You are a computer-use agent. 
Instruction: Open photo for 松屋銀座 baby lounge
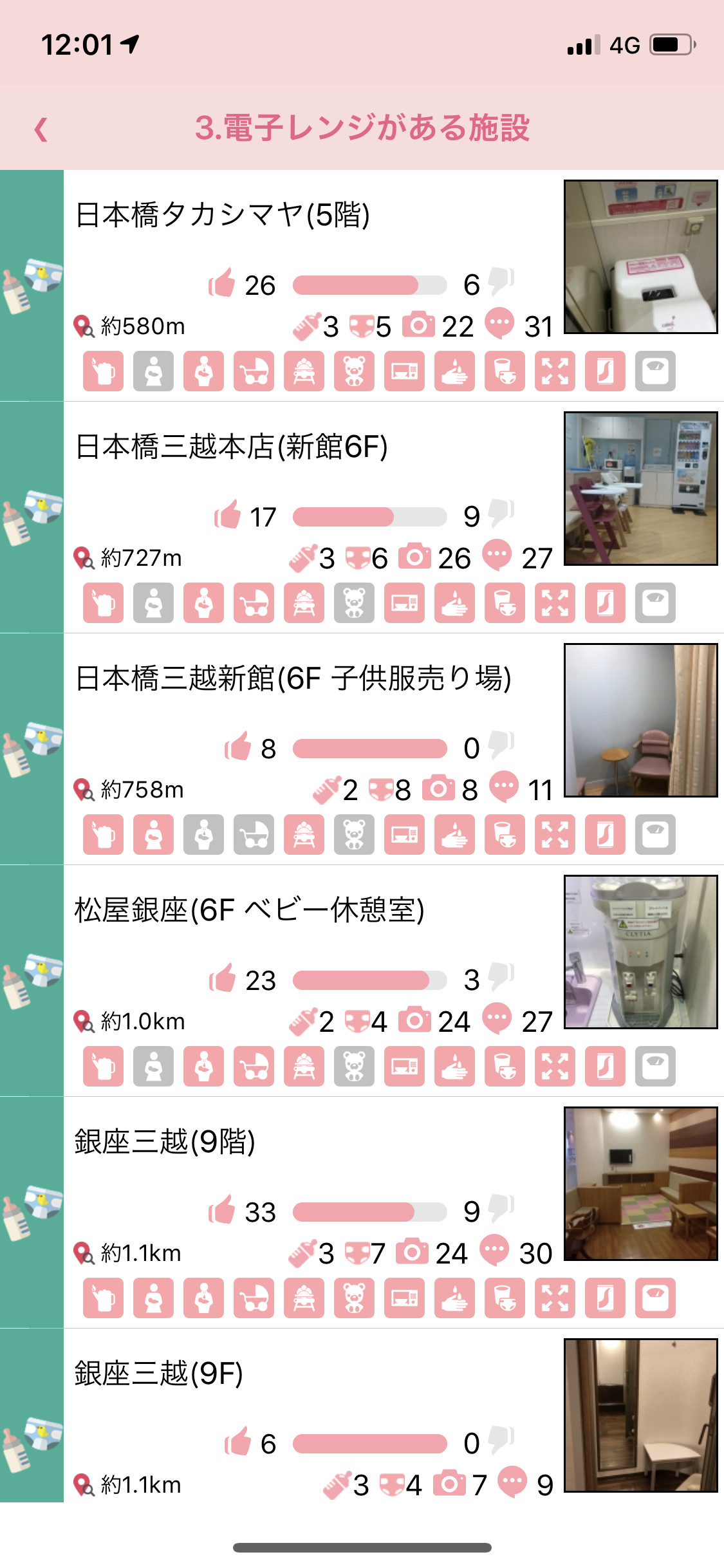point(640,952)
